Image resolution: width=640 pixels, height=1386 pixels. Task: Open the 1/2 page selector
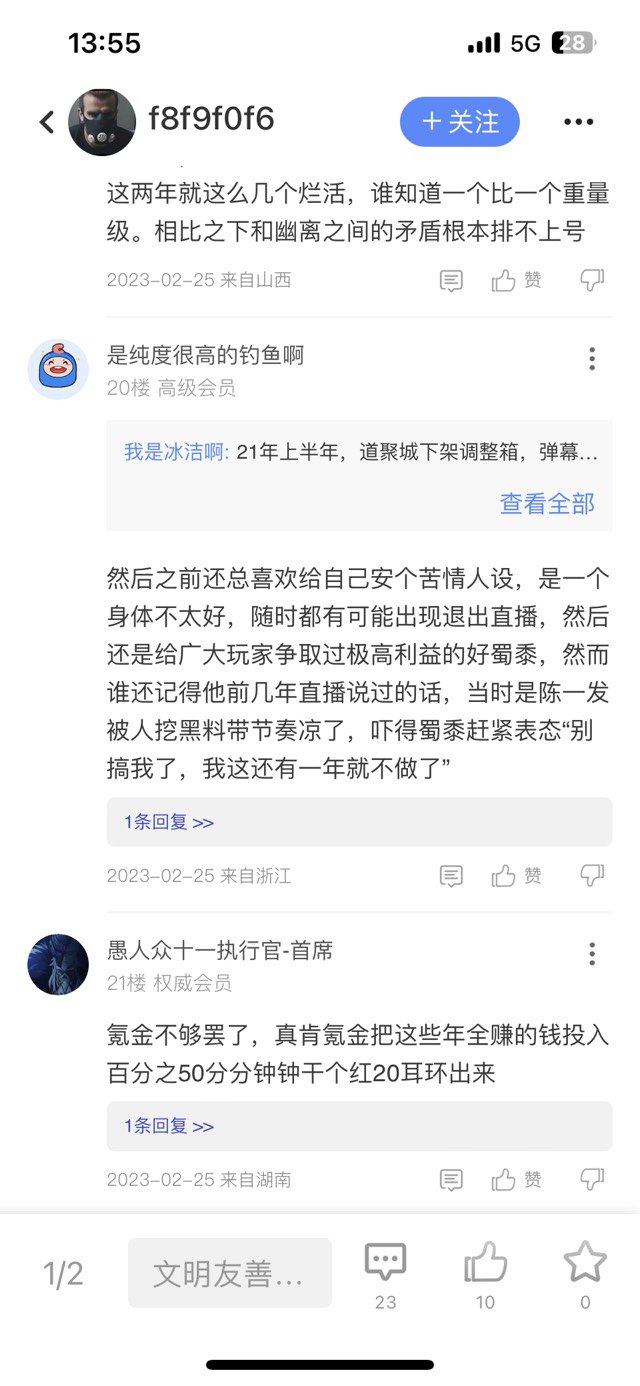click(63, 1274)
